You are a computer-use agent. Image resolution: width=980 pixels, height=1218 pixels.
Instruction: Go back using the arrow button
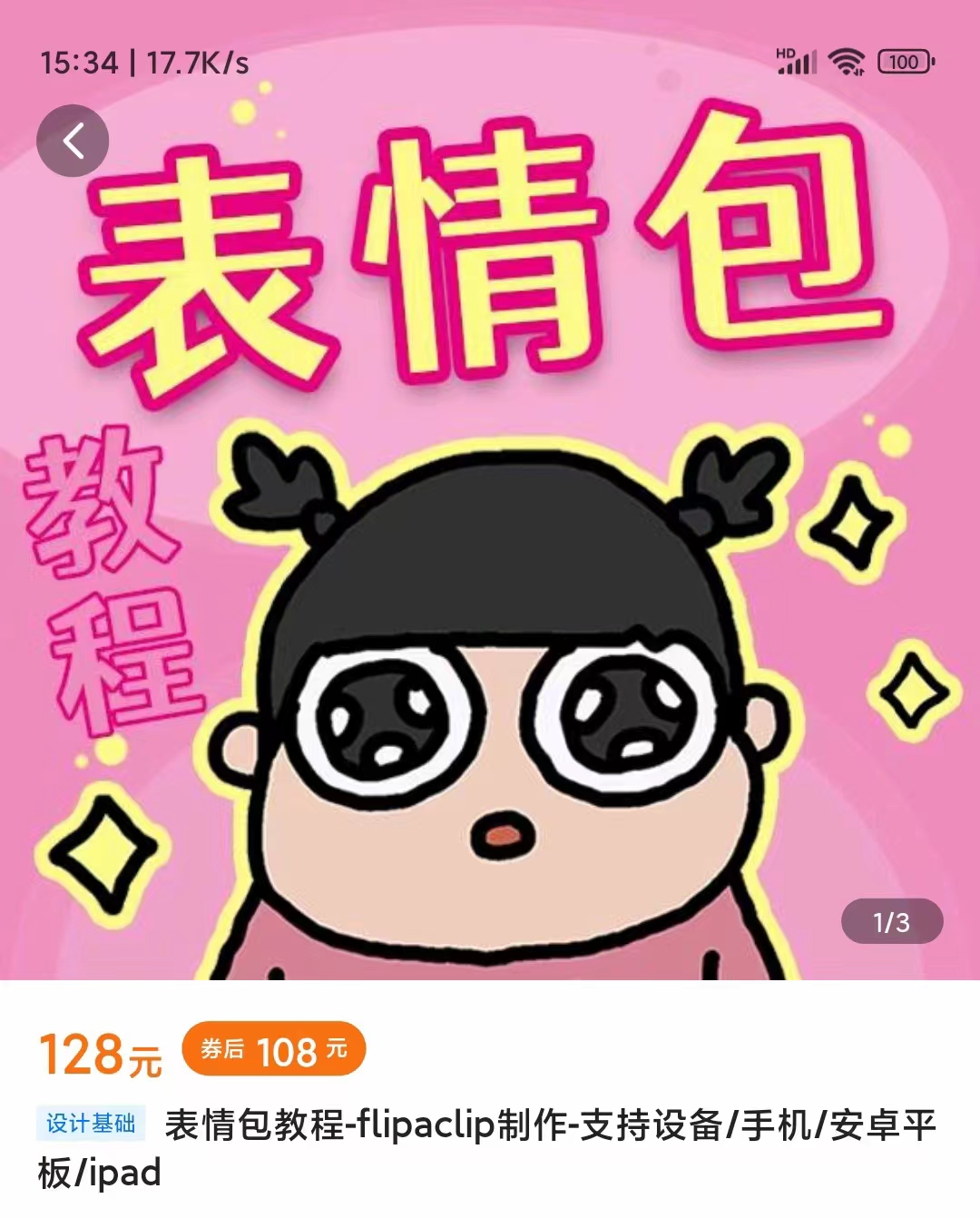pyautogui.click(x=73, y=141)
